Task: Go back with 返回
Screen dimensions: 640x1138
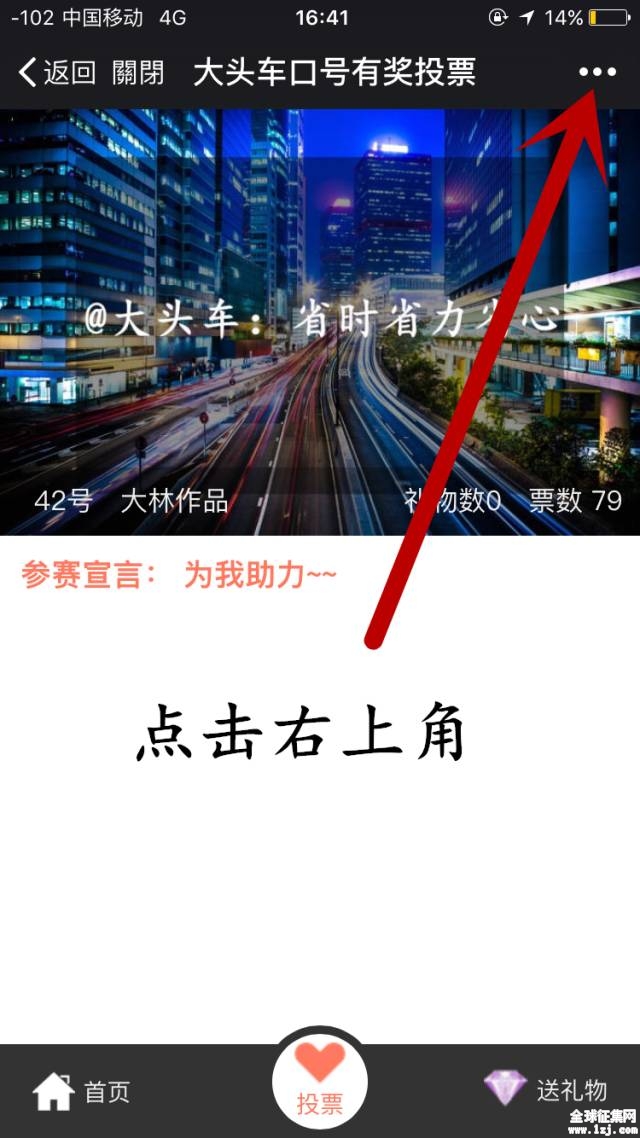Action: pyautogui.click(x=58, y=72)
